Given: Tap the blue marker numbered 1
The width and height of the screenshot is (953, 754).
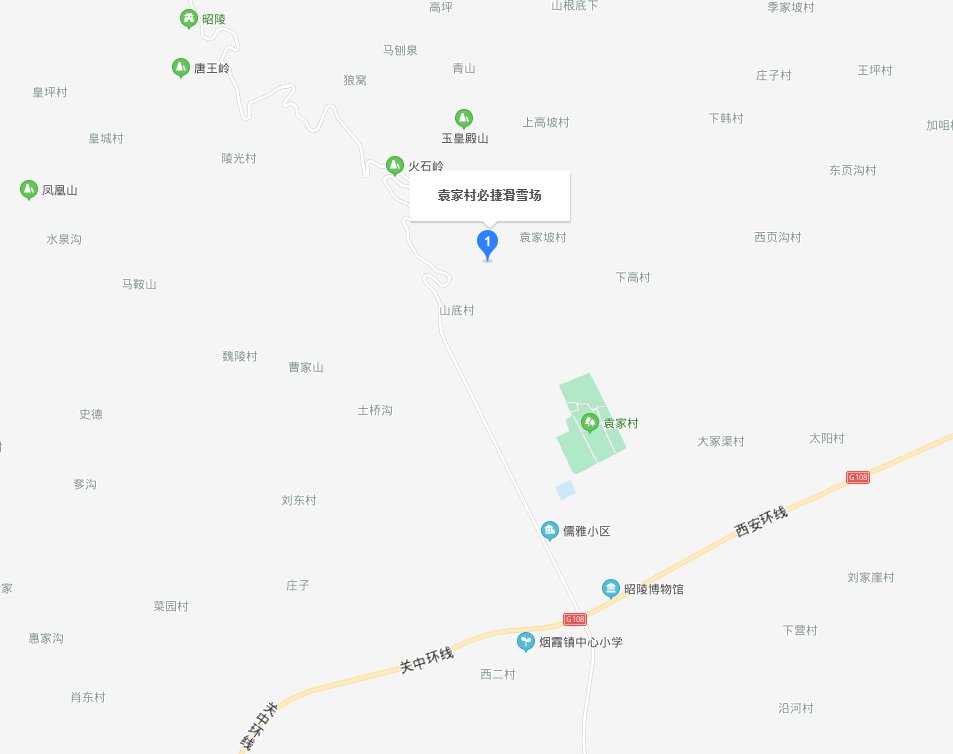Looking at the screenshot, I should pyautogui.click(x=487, y=242).
